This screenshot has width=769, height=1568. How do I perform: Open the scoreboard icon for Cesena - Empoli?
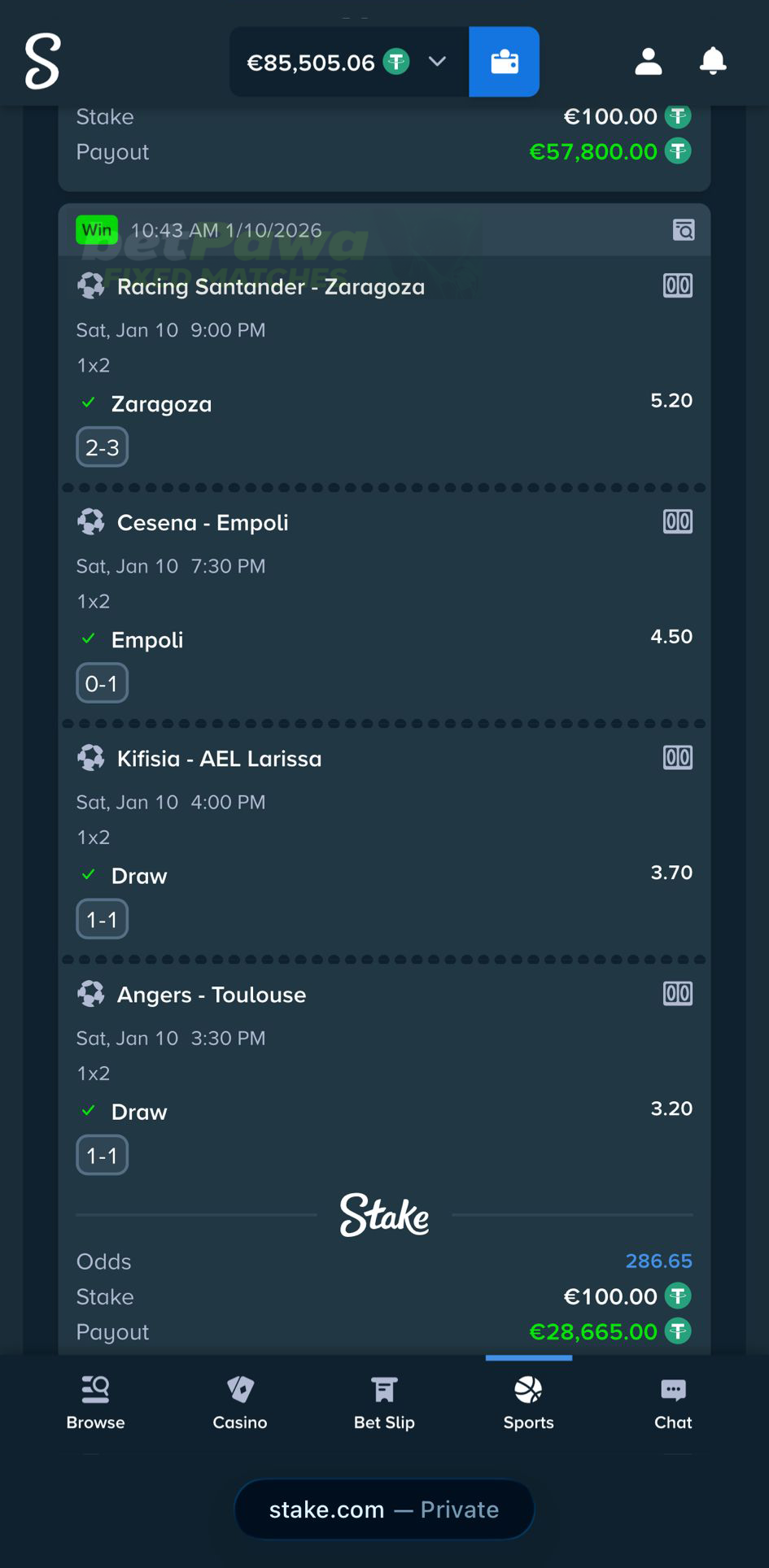point(676,521)
